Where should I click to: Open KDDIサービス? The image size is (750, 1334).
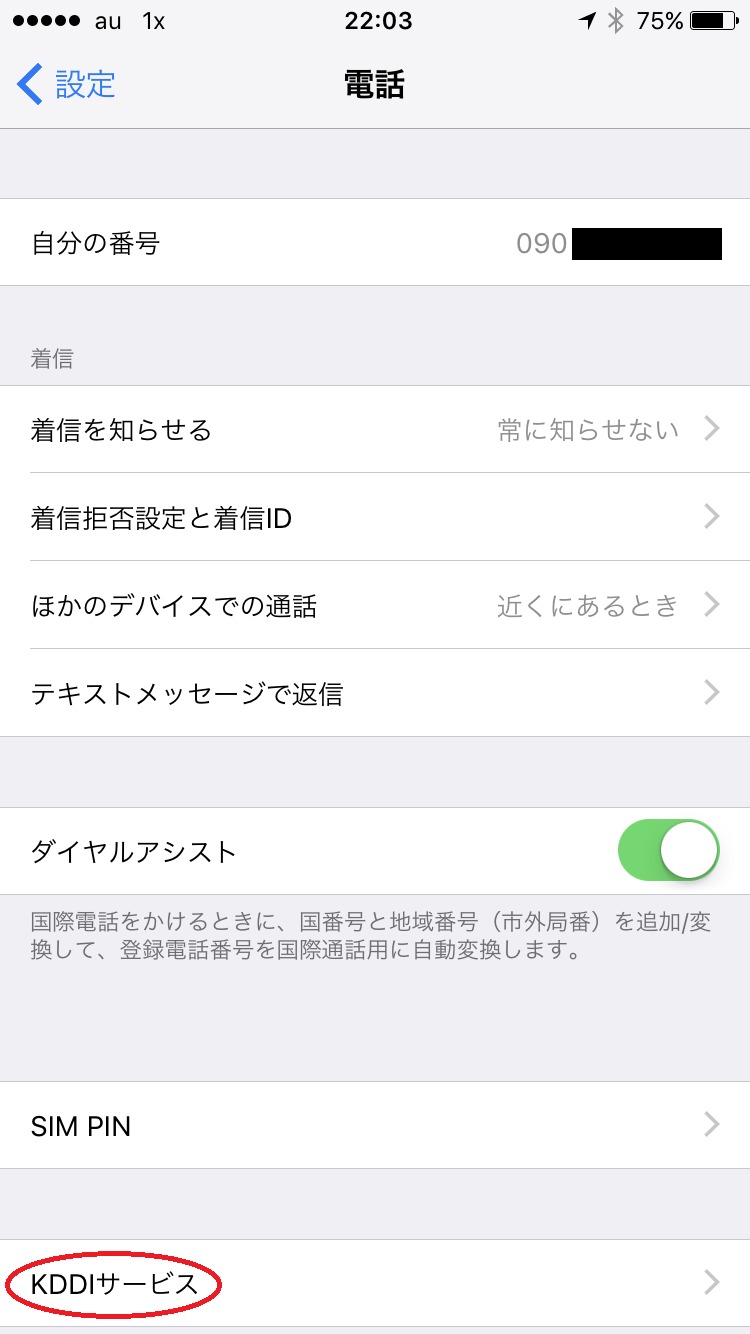(x=375, y=1283)
